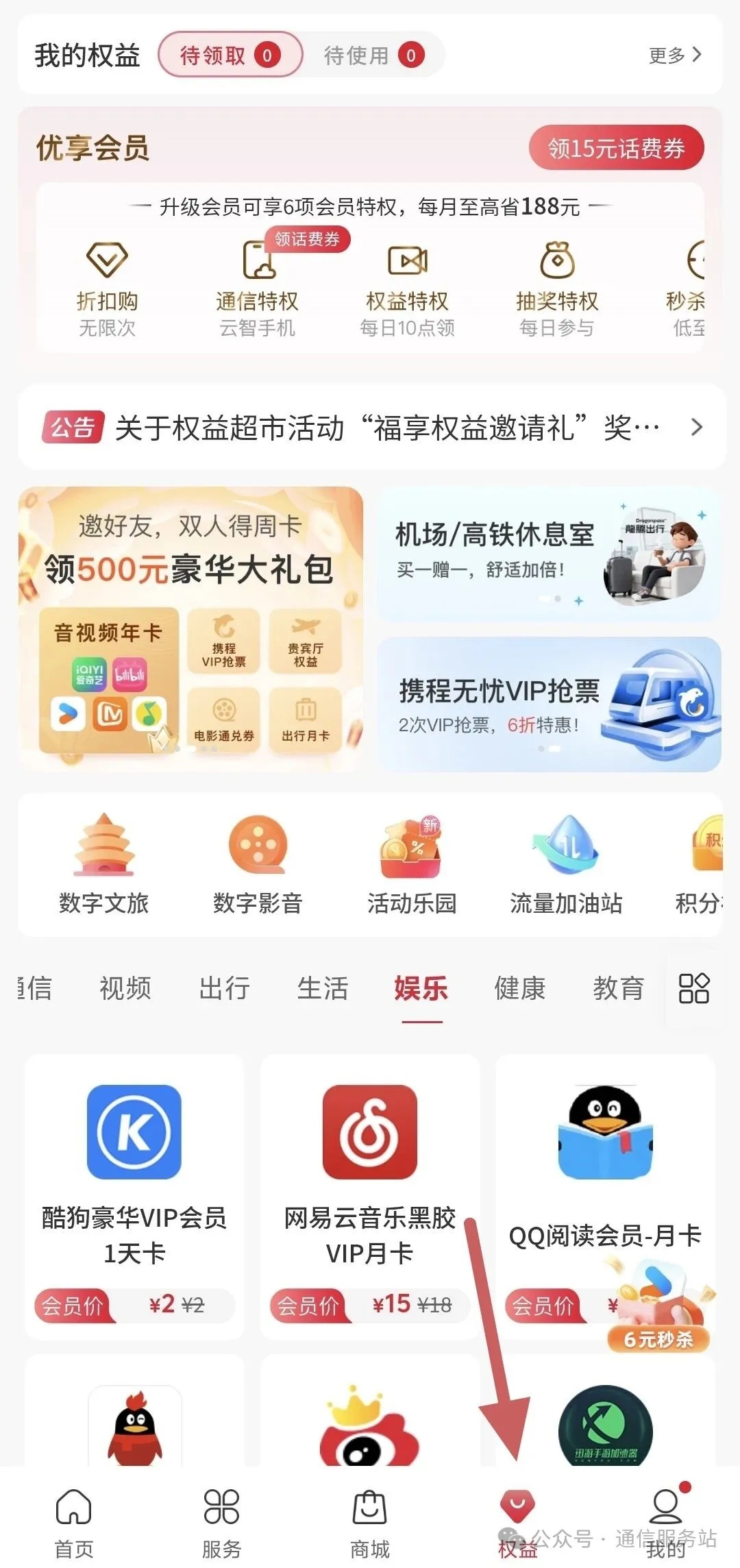Image resolution: width=740 pixels, height=1568 pixels.
Task: Open the 折扣购 member privilege
Action: pyautogui.click(x=107, y=288)
